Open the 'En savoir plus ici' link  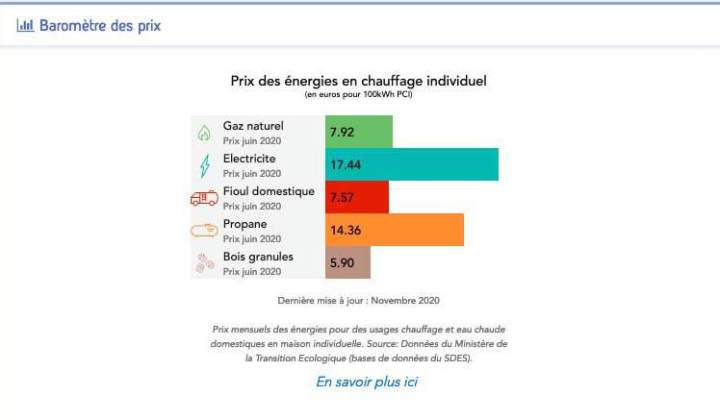tap(366, 382)
